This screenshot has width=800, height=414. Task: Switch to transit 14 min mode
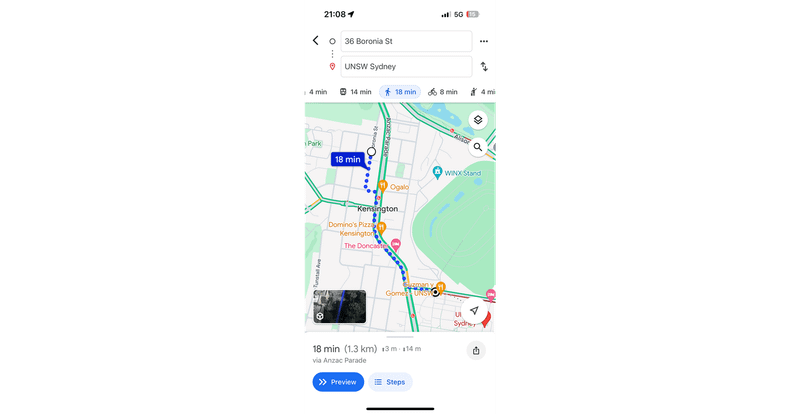355,91
